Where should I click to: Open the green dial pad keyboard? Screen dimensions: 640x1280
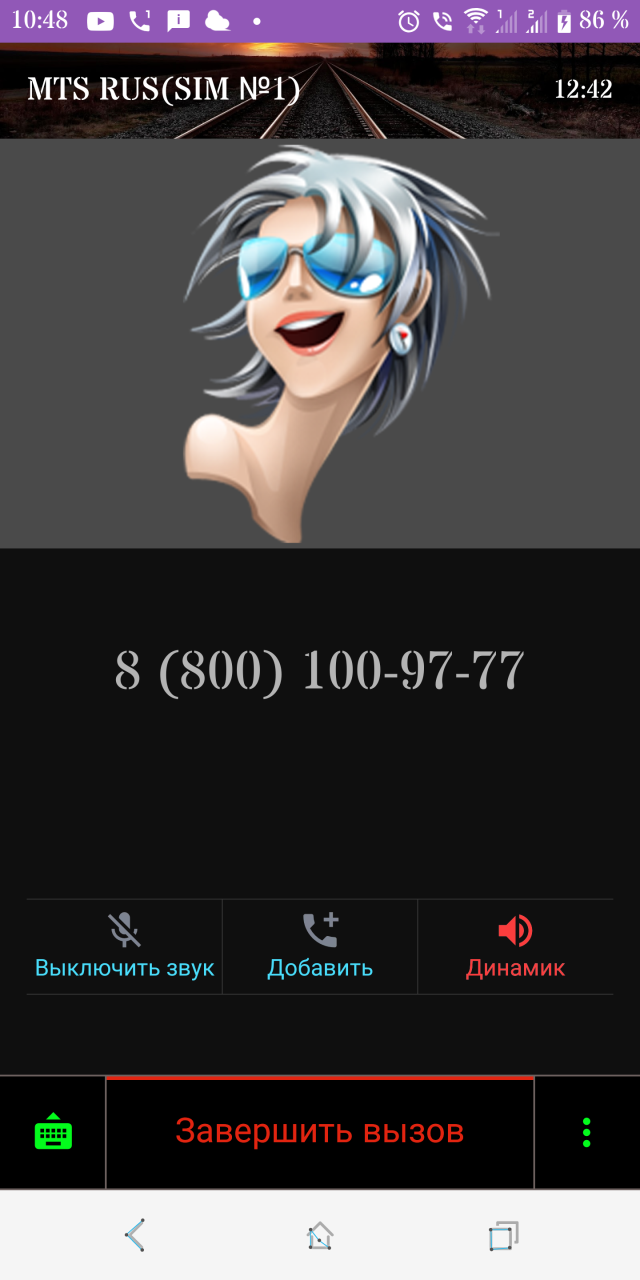[53, 1132]
